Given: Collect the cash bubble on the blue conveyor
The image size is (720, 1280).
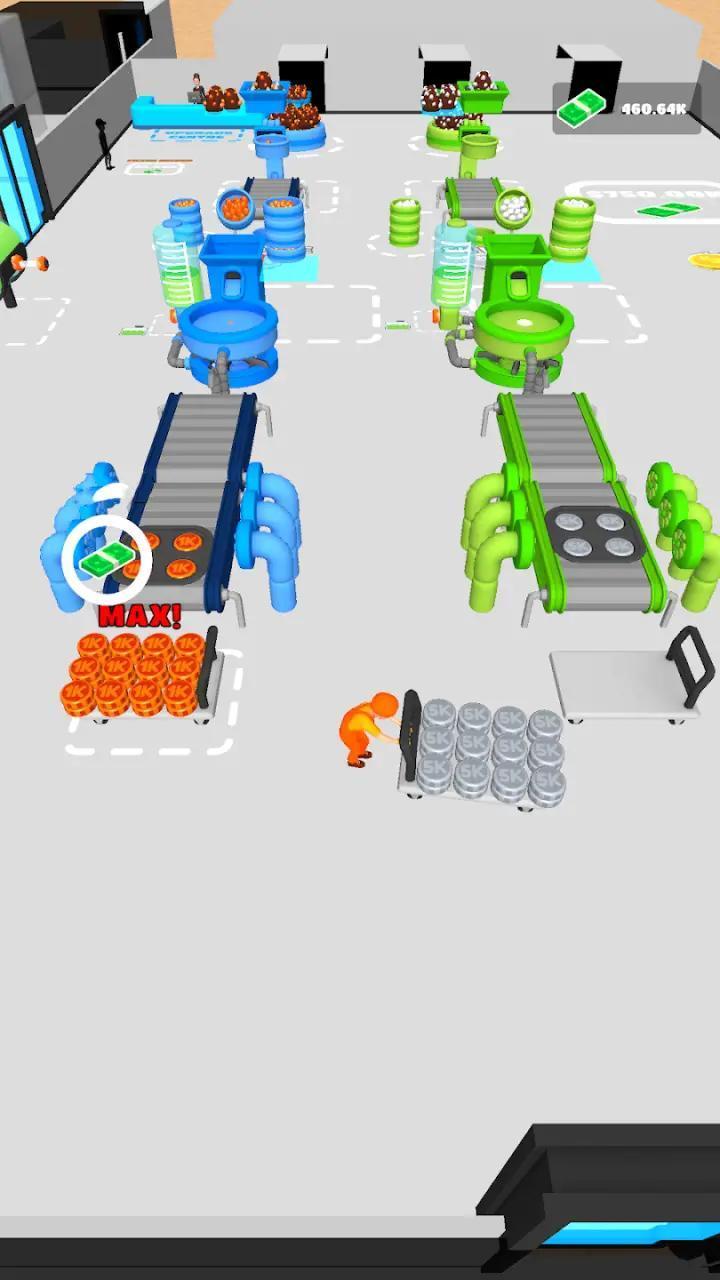Looking at the screenshot, I should [x=107, y=560].
